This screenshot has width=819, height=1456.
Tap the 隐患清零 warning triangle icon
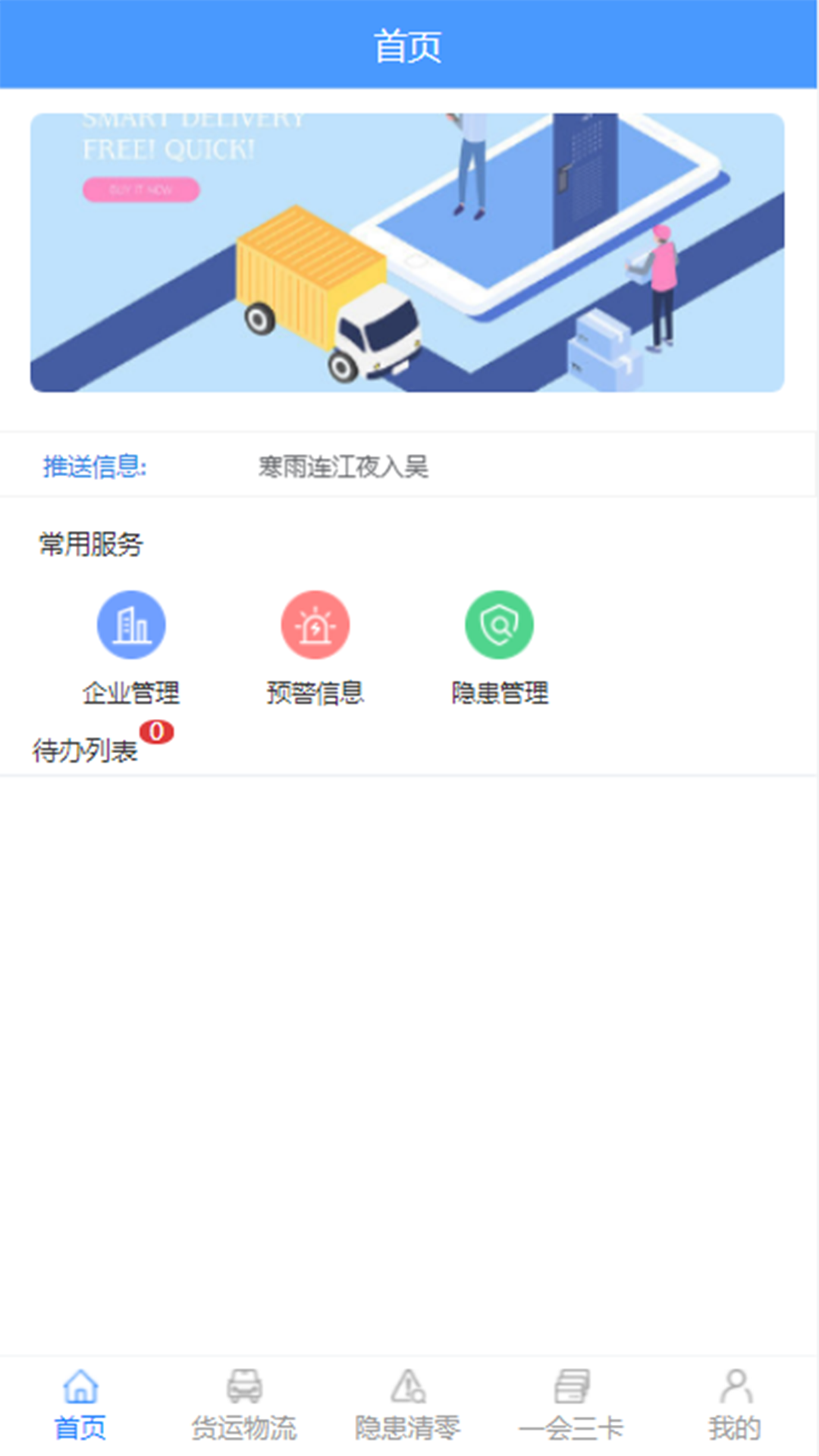tap(408, 1404)
